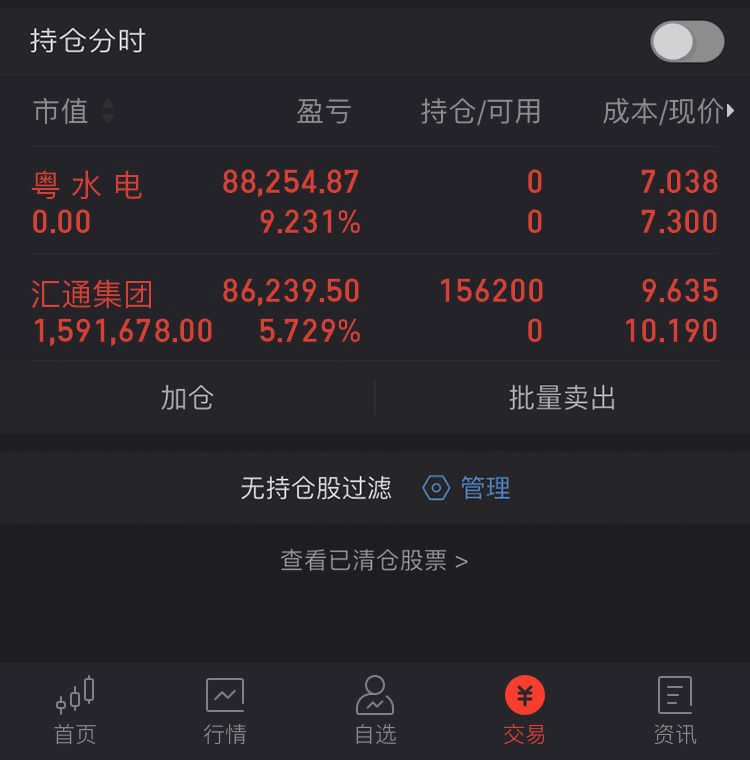Toggle the 持仓分时 switch
This screenshot has width=750, height=760.
[x=687, y=42]
